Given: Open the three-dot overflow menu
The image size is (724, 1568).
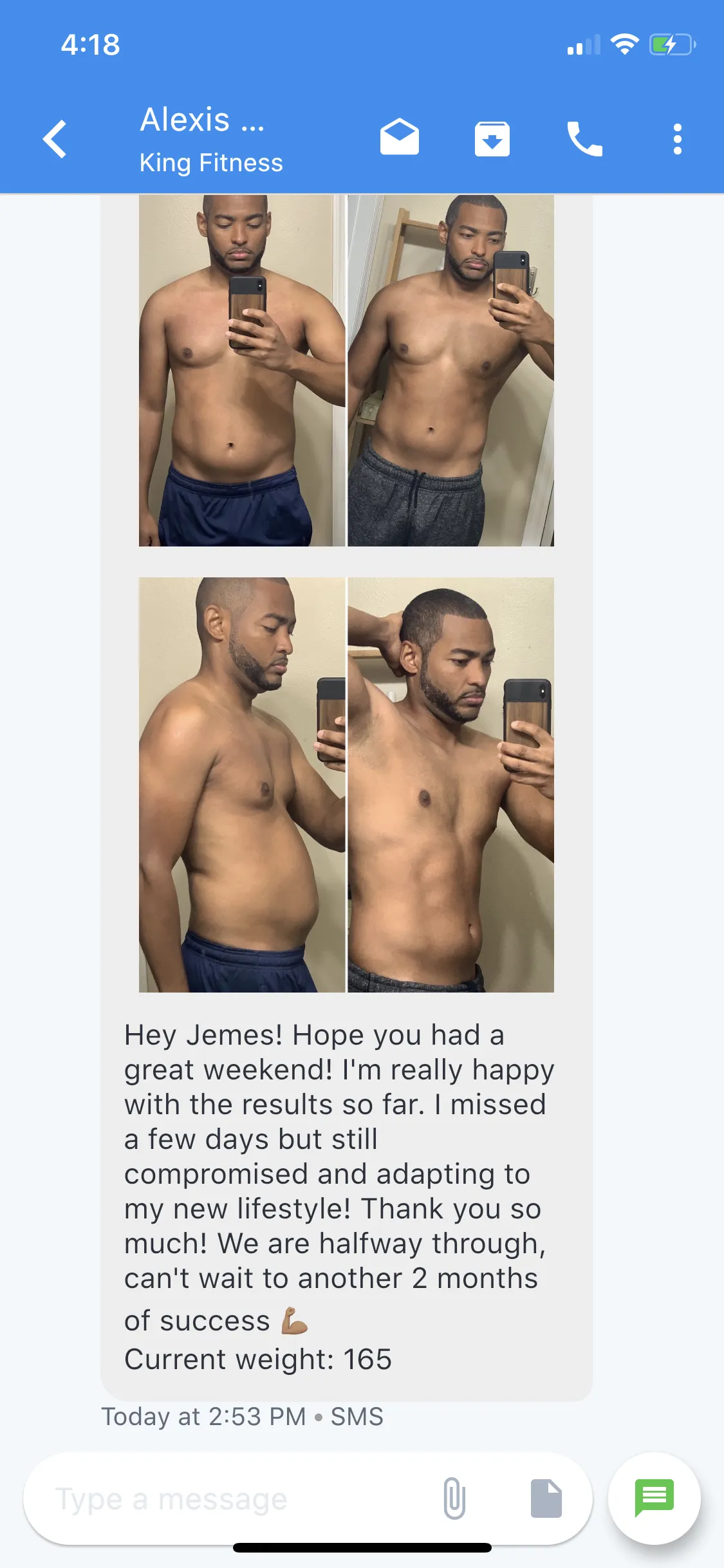Looking at the screenshot, I should (677, 139).
